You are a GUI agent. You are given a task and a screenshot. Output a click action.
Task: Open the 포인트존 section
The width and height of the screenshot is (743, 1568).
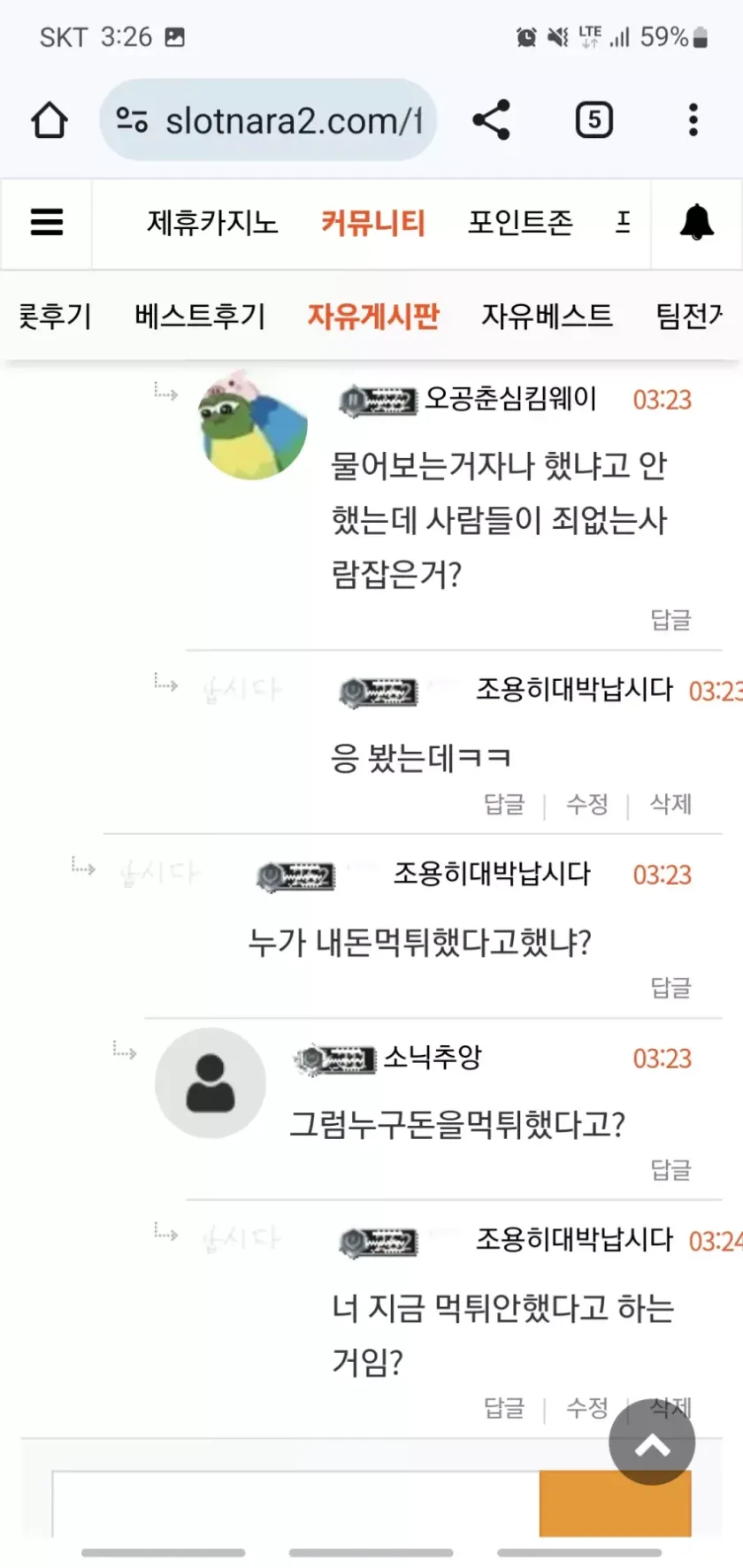(520, 222)
